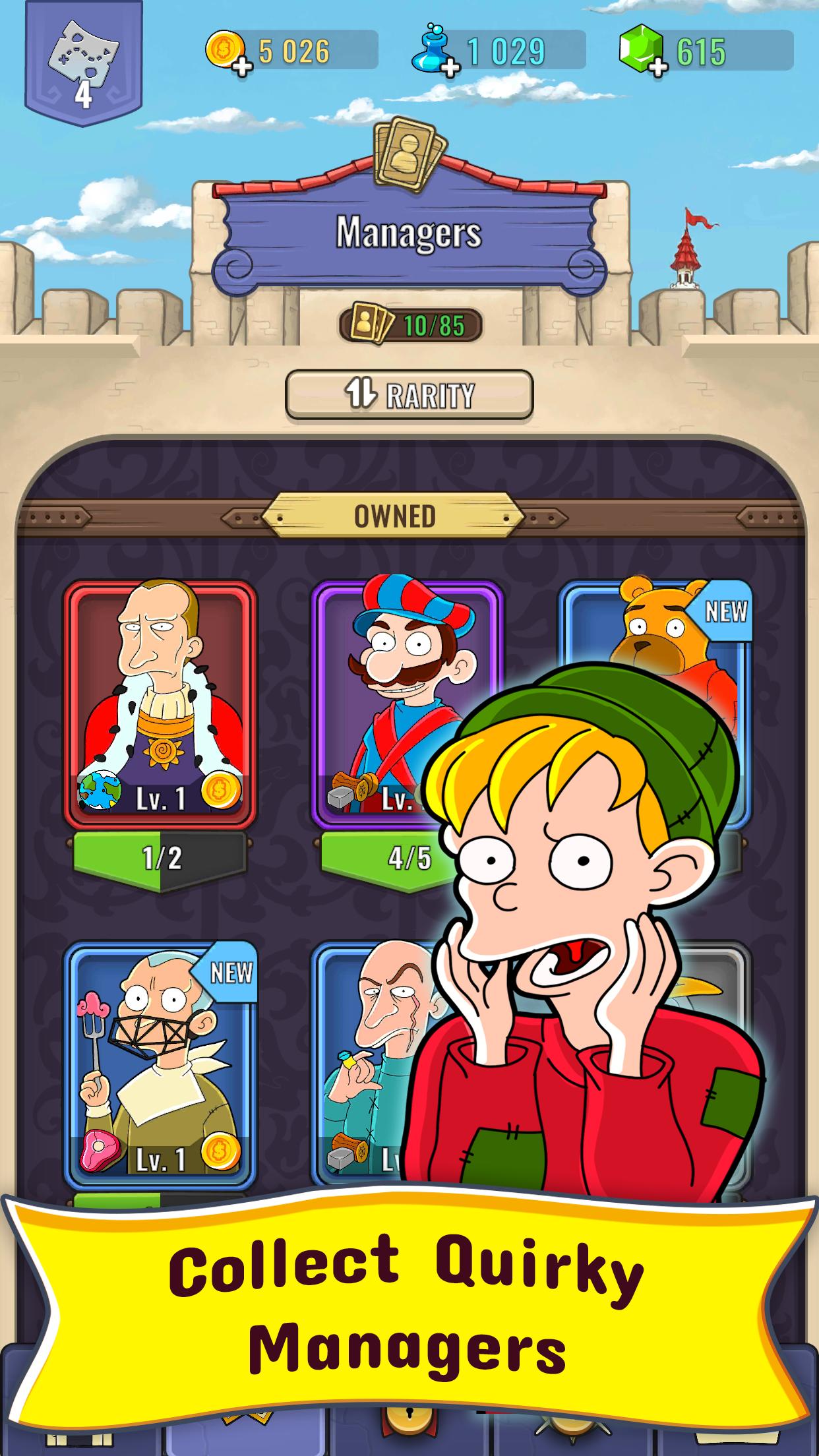Open the Rarity sorting selector
819x1456 pixels.
pos(409,393)
